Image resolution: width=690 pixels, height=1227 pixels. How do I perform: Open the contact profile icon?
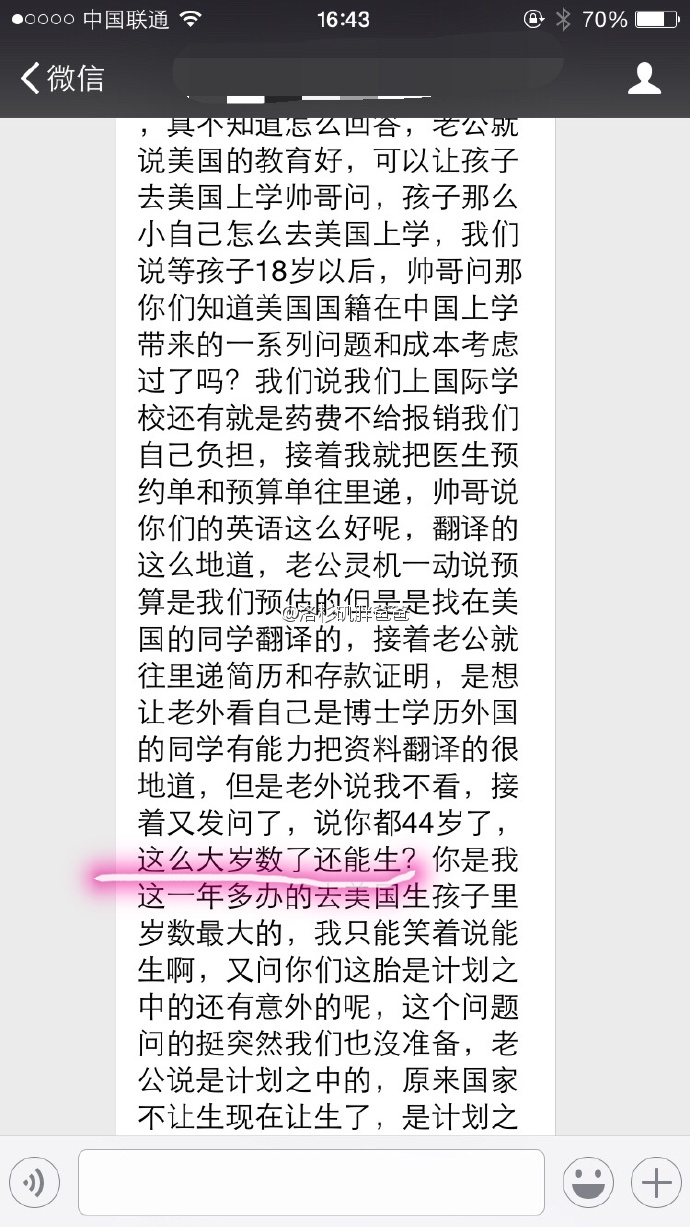(x=644, y=78)
